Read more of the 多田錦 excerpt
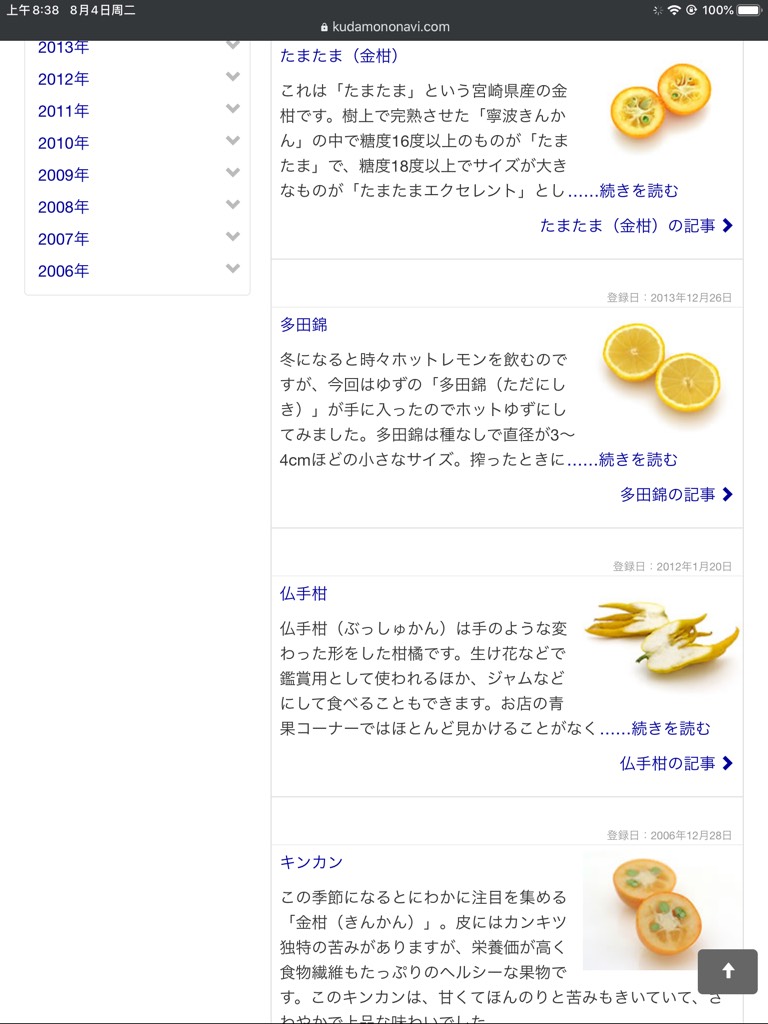The height and width of the screenshot is (1024, 768). pyautogui.click(x=638, y=460)
